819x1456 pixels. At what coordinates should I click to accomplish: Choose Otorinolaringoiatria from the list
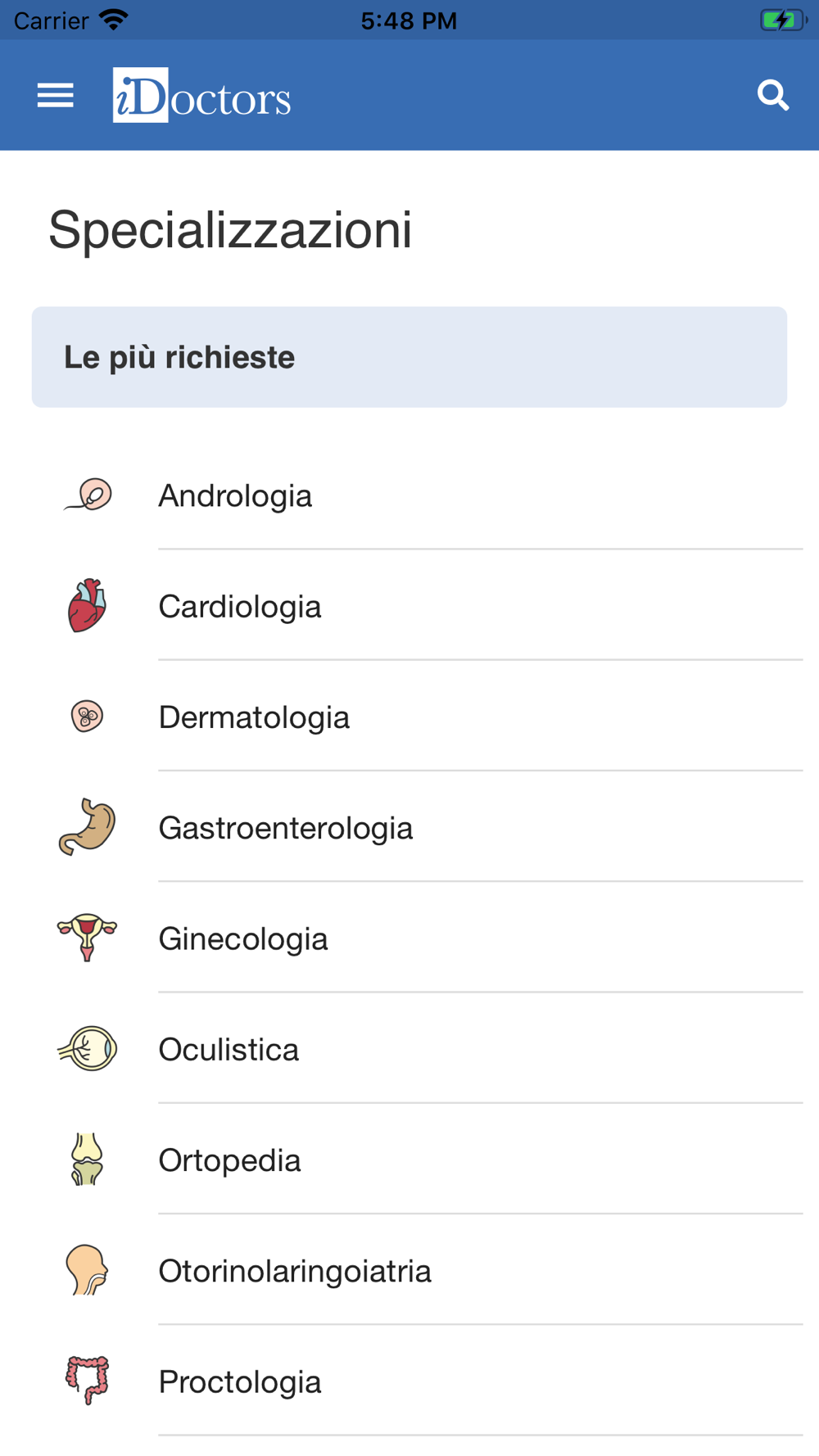click(409, 1269)
